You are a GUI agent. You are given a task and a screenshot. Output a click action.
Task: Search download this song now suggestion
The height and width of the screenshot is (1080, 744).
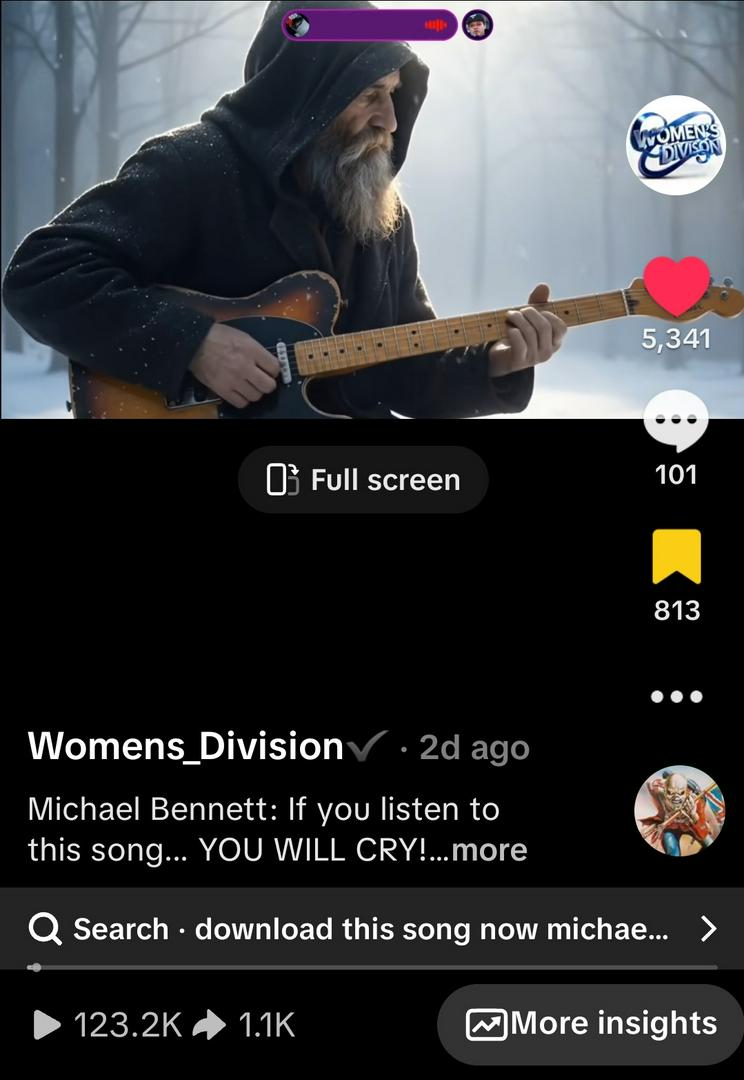[371, 929]
